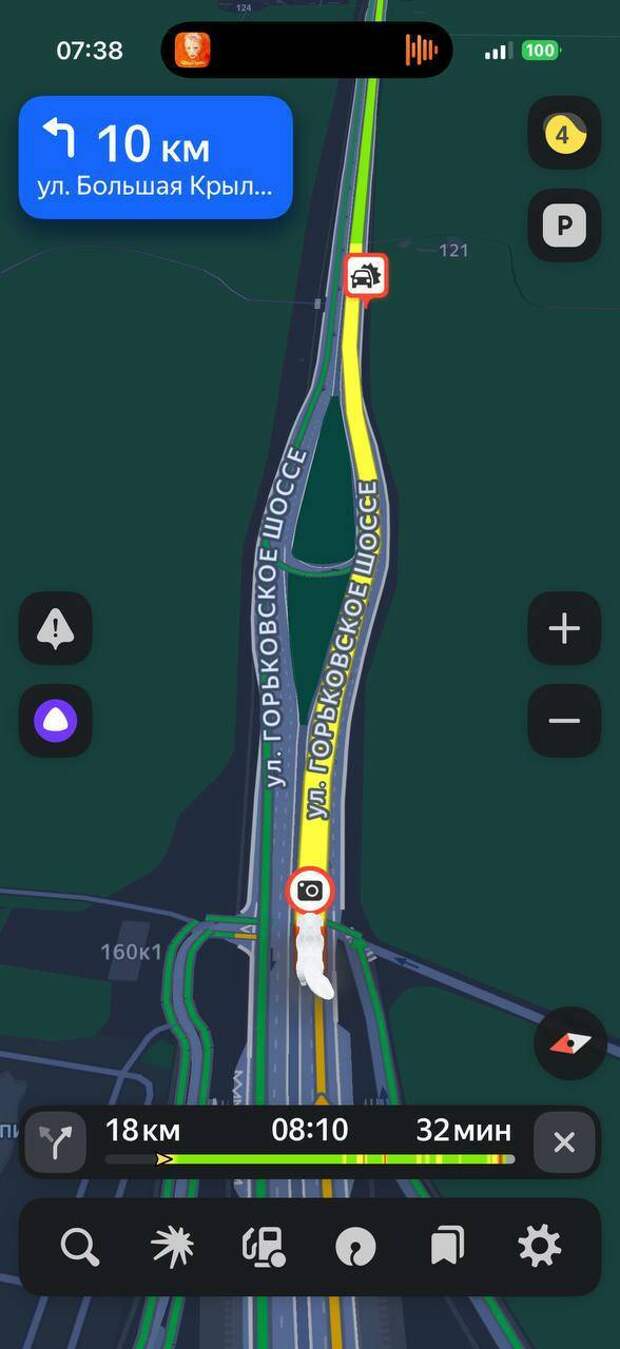Tap the speed camera marker ahead

tap(311, 889)
